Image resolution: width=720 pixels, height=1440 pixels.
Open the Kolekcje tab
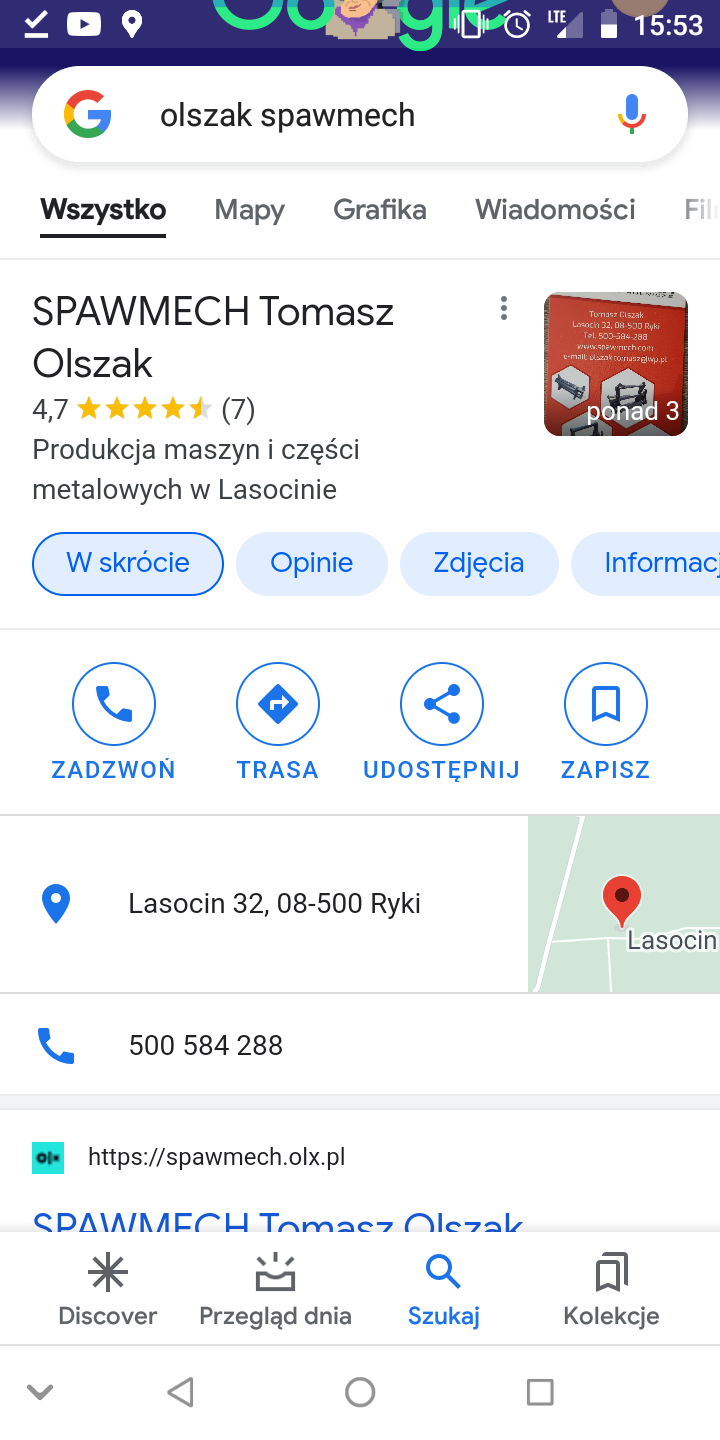click(611, 1289)
